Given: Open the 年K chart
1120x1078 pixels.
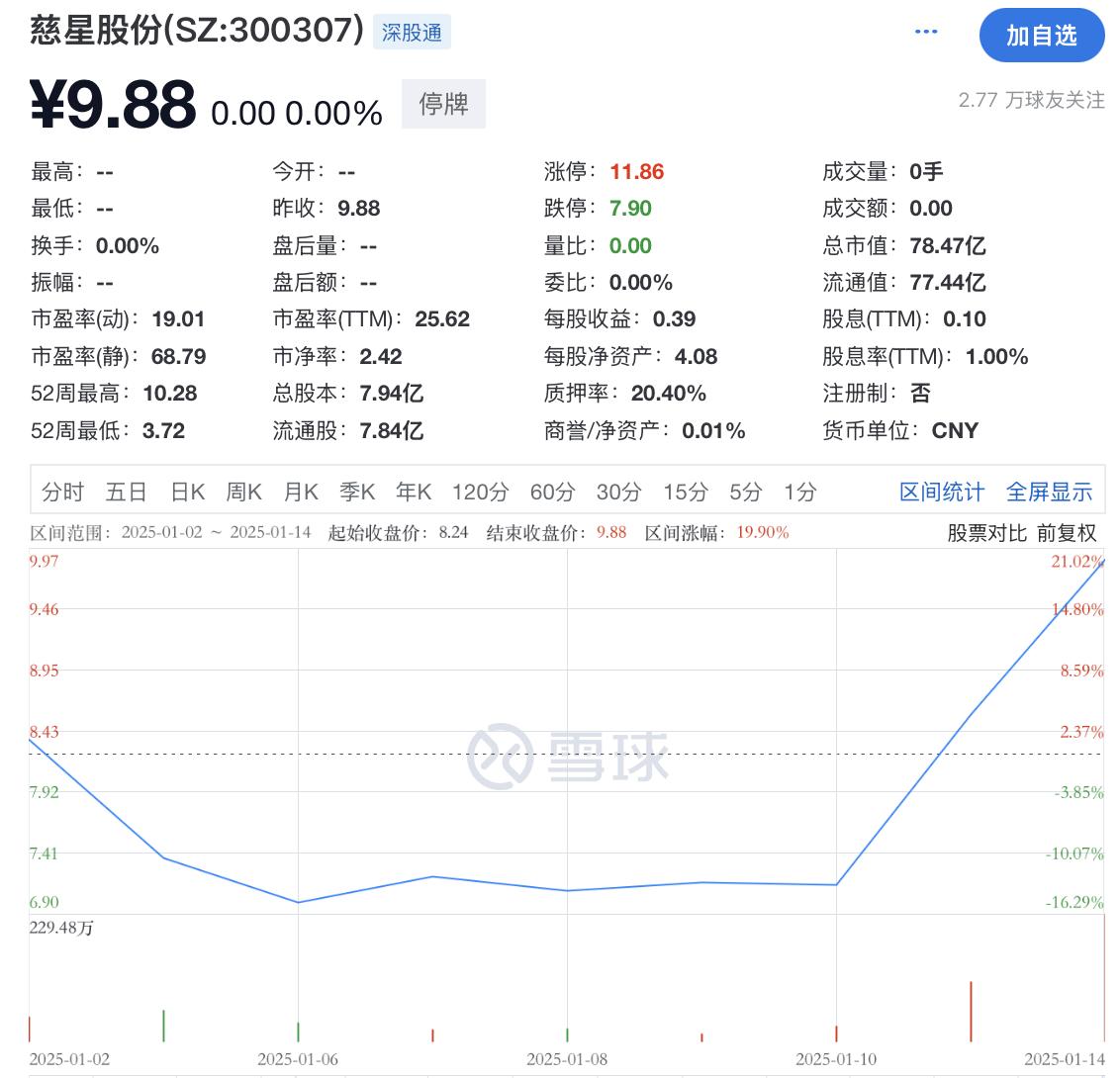Looking at the screenshot, I should (x=414, y=492).
